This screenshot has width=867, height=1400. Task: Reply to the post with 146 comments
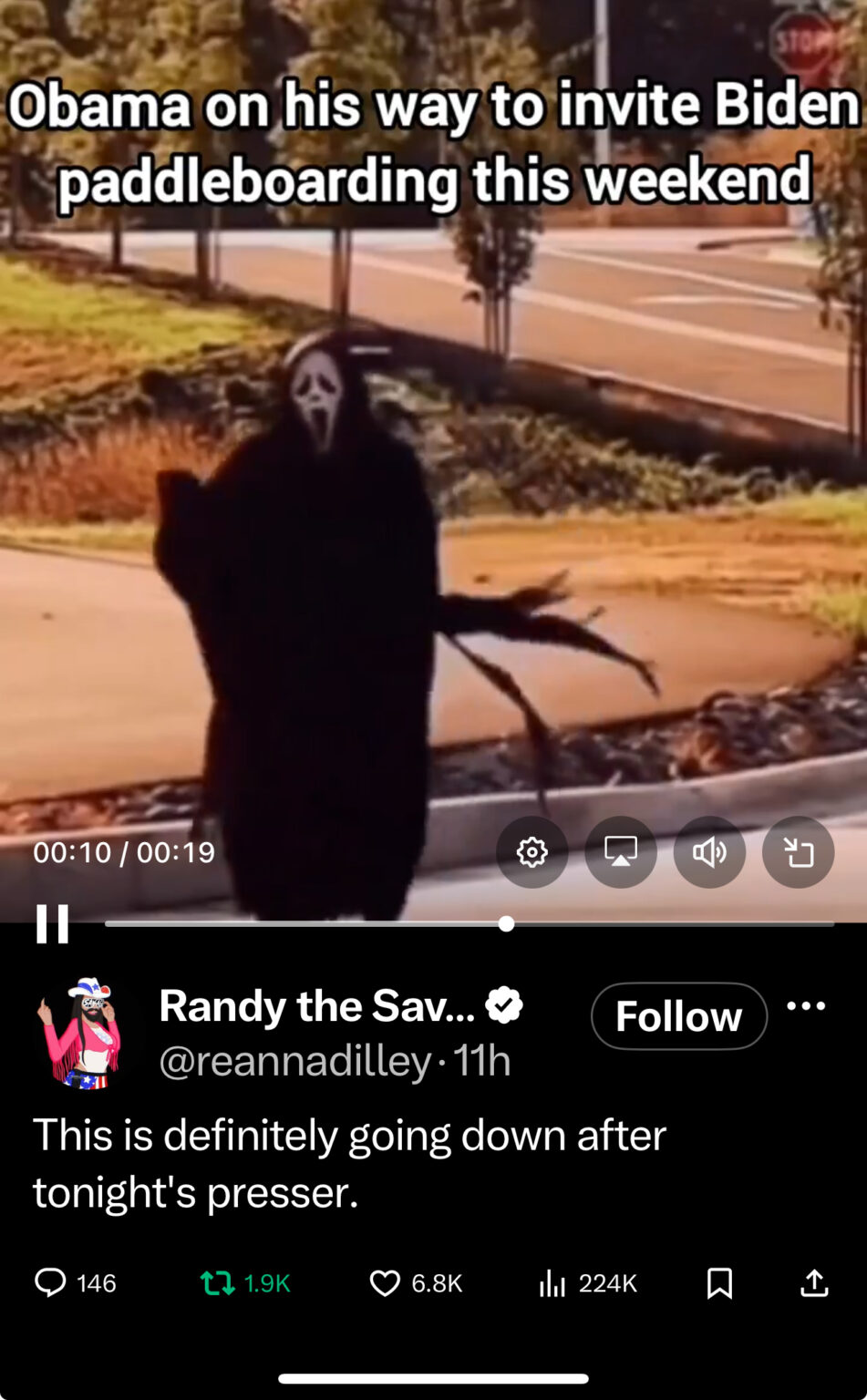point(51,1282)
